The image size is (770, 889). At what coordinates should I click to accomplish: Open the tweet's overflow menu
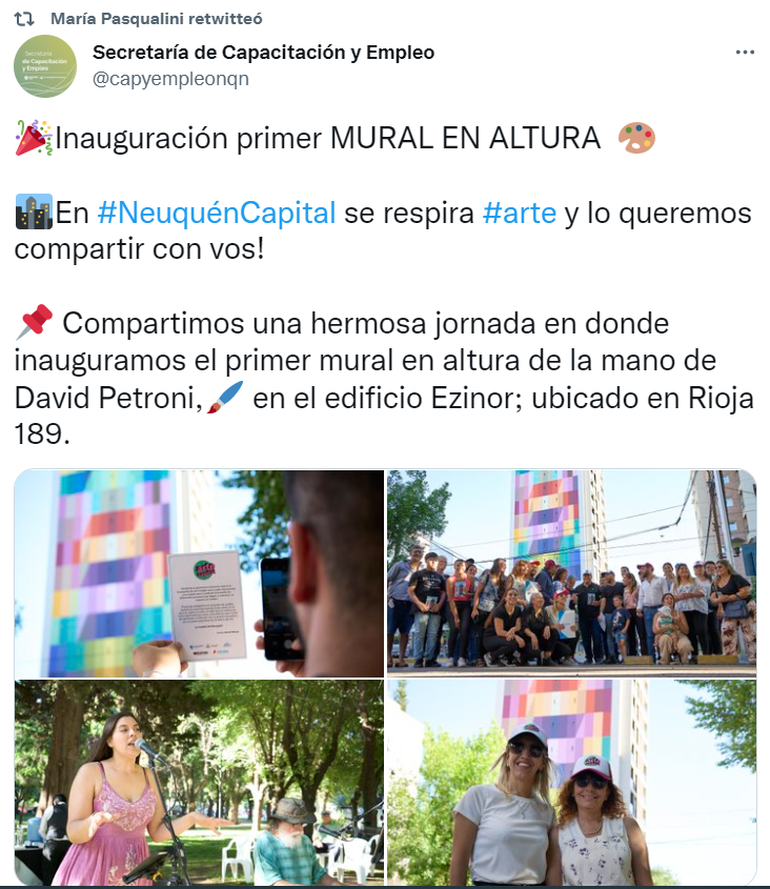coord(745,53)
